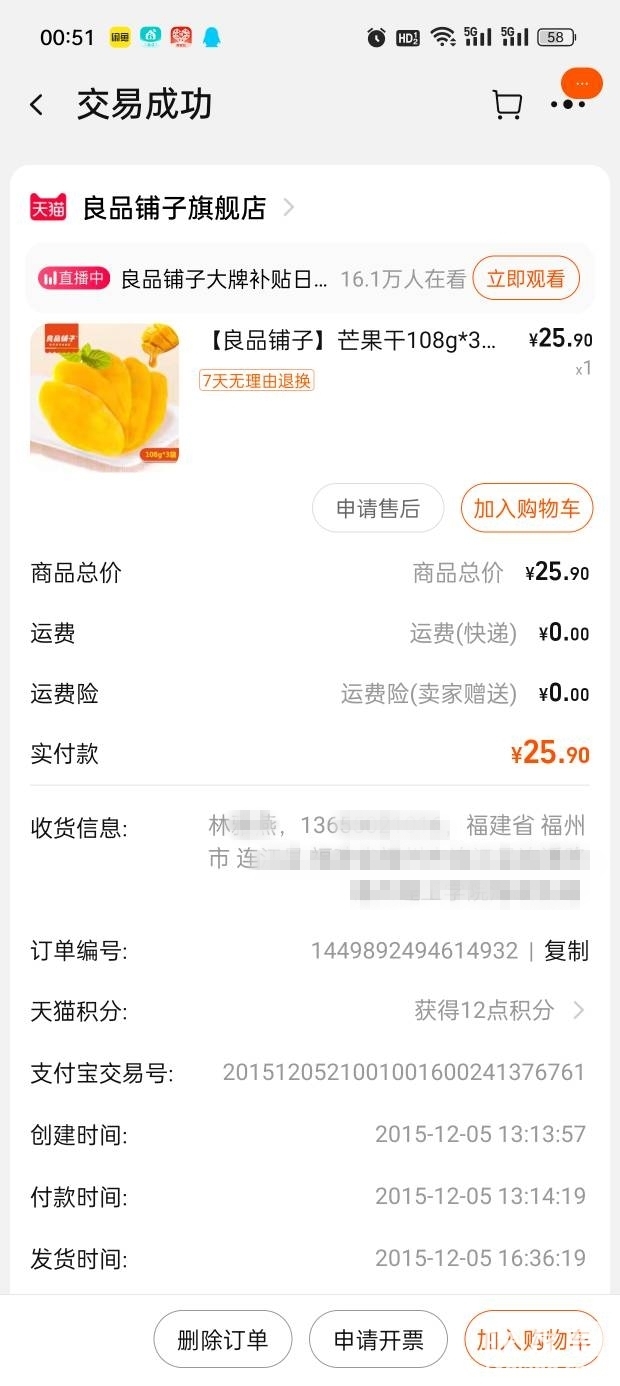Tap 加入购物车 beside 申请开票

(x=533, y=1340)
